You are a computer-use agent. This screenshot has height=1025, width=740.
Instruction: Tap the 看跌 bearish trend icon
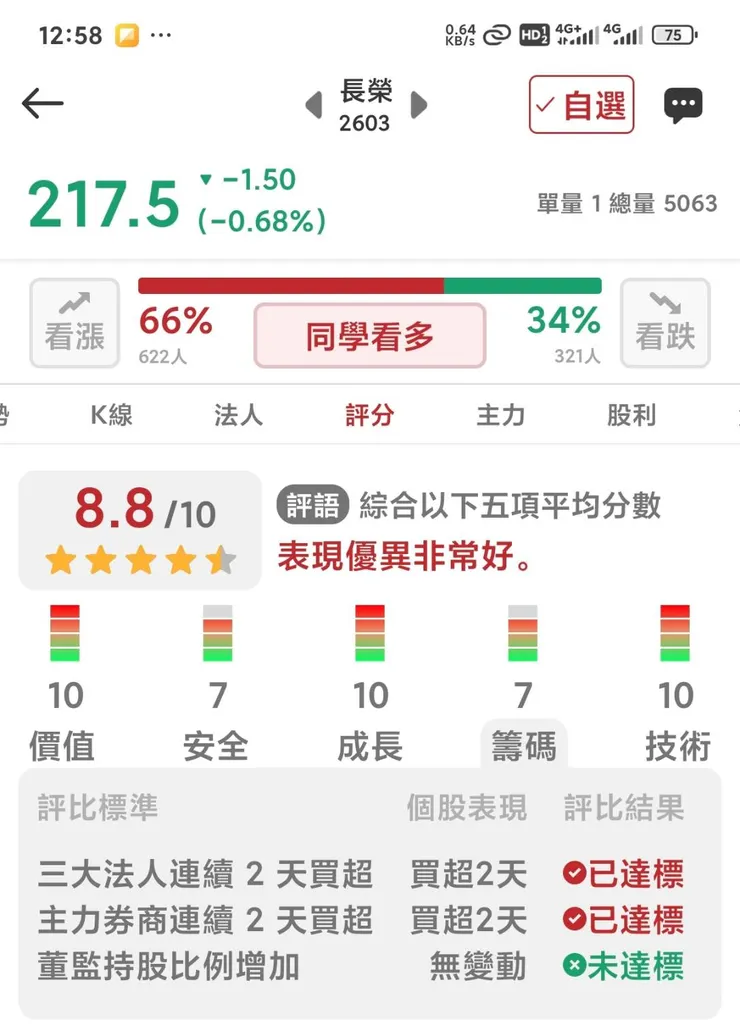point(666,322)
